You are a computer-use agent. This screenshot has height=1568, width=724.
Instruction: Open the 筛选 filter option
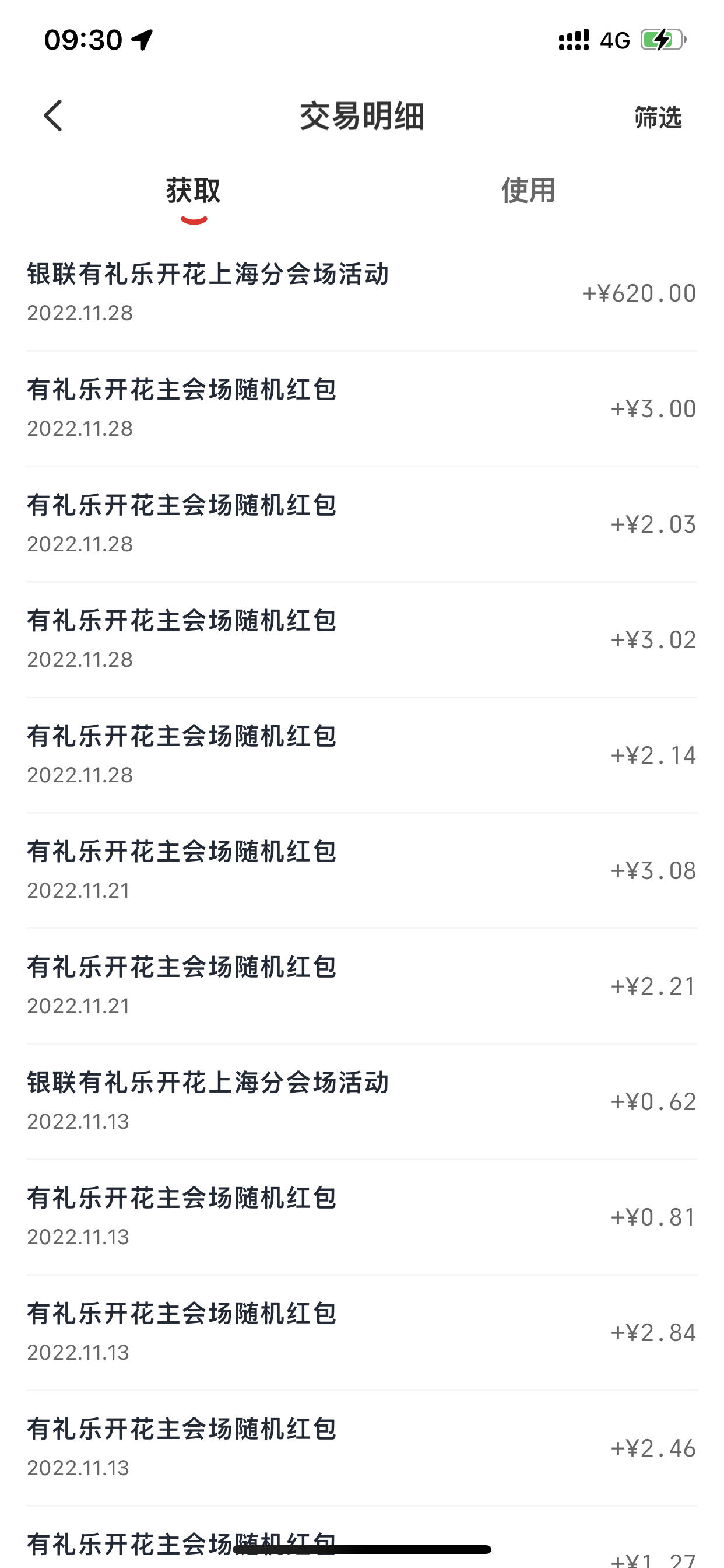658,117
